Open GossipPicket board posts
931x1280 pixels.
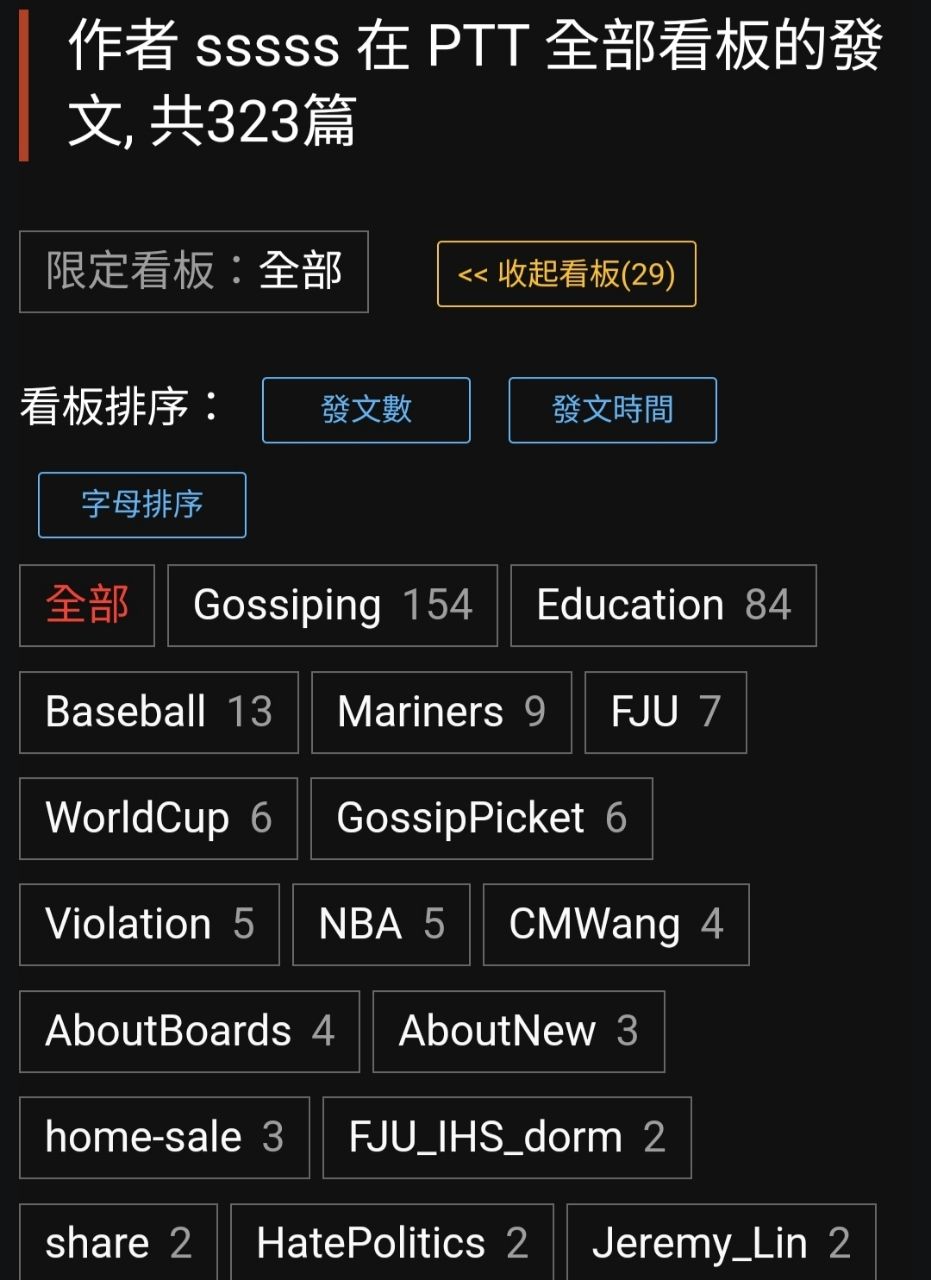(x=481, y=818)
